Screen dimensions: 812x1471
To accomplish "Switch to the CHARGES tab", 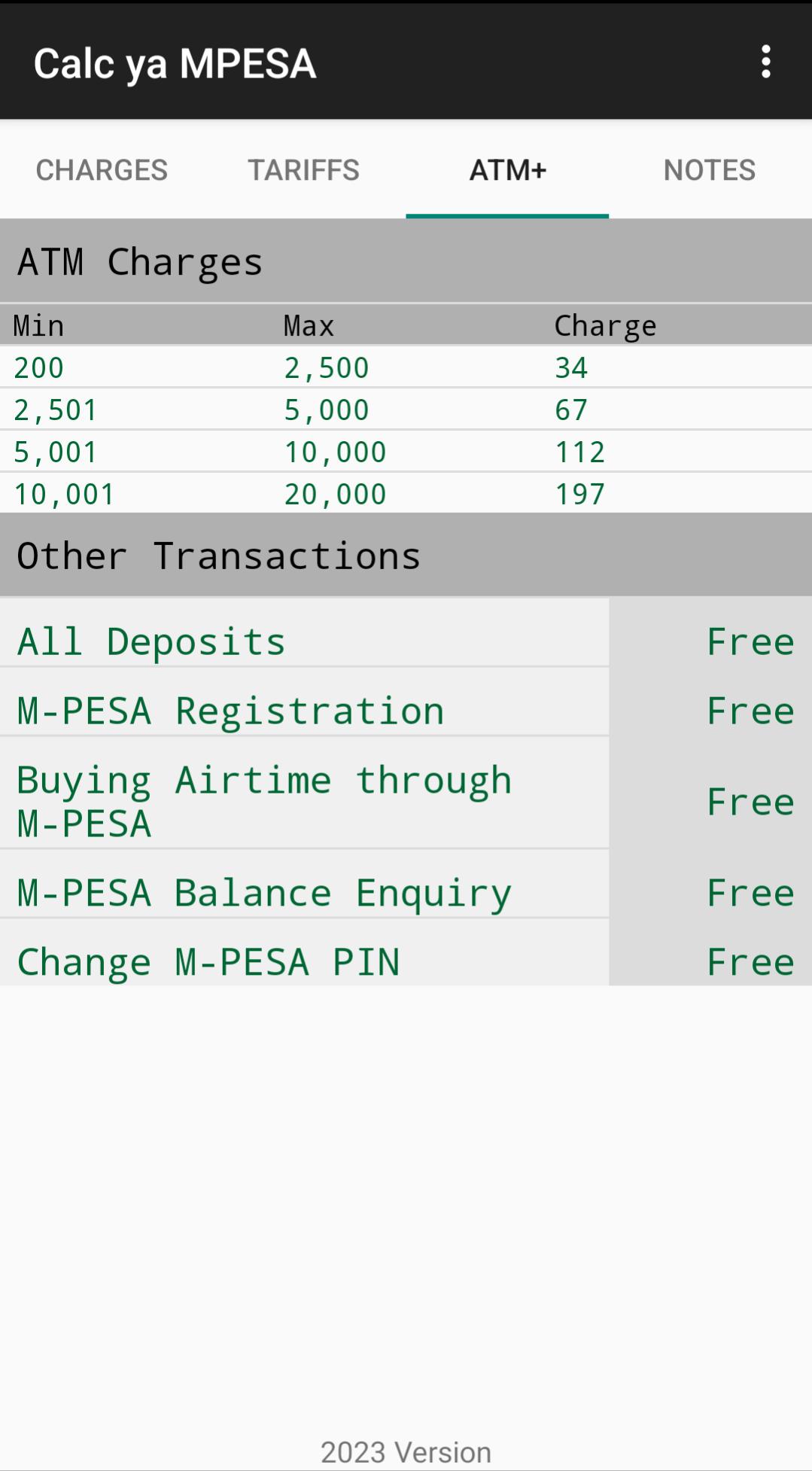I will click(102, 169).
